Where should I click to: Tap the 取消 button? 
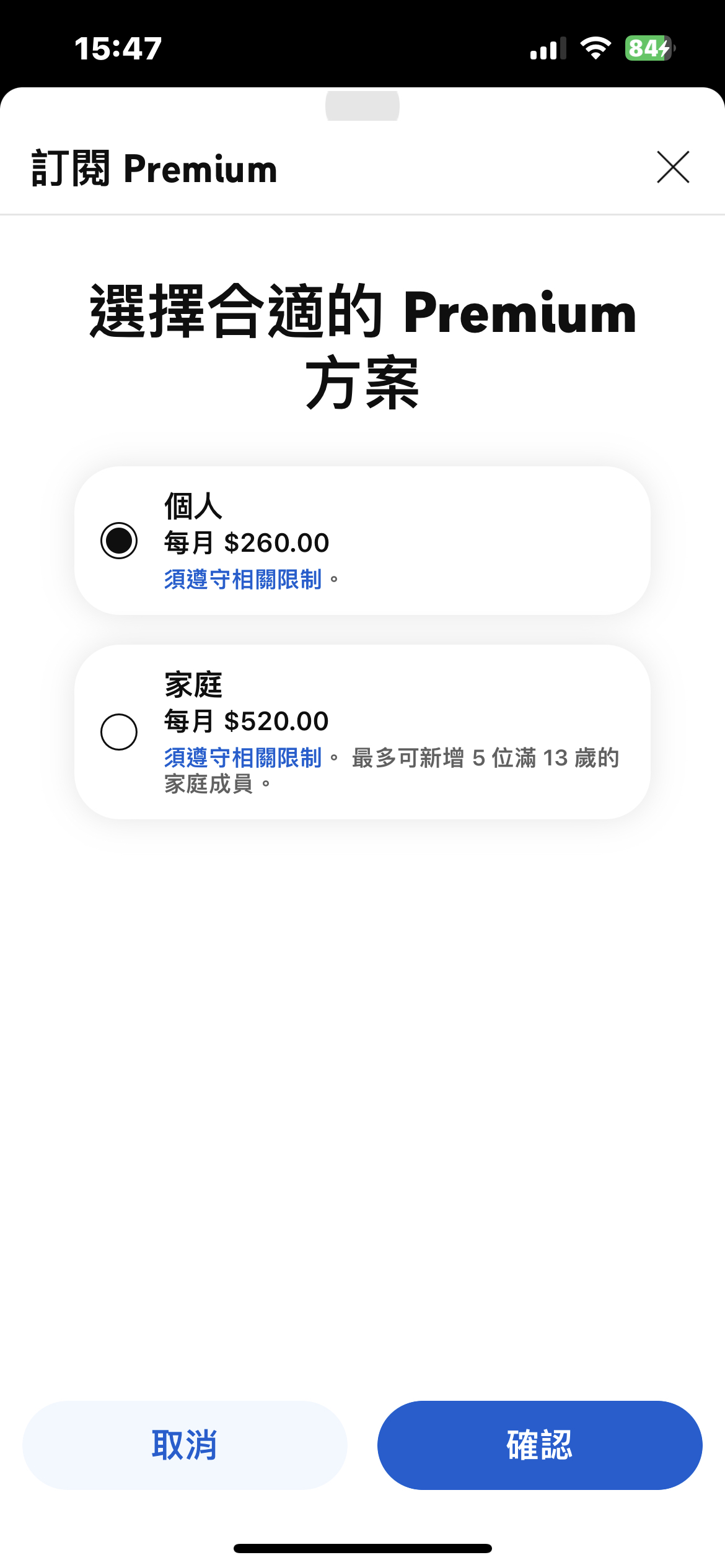(185, 1445)
